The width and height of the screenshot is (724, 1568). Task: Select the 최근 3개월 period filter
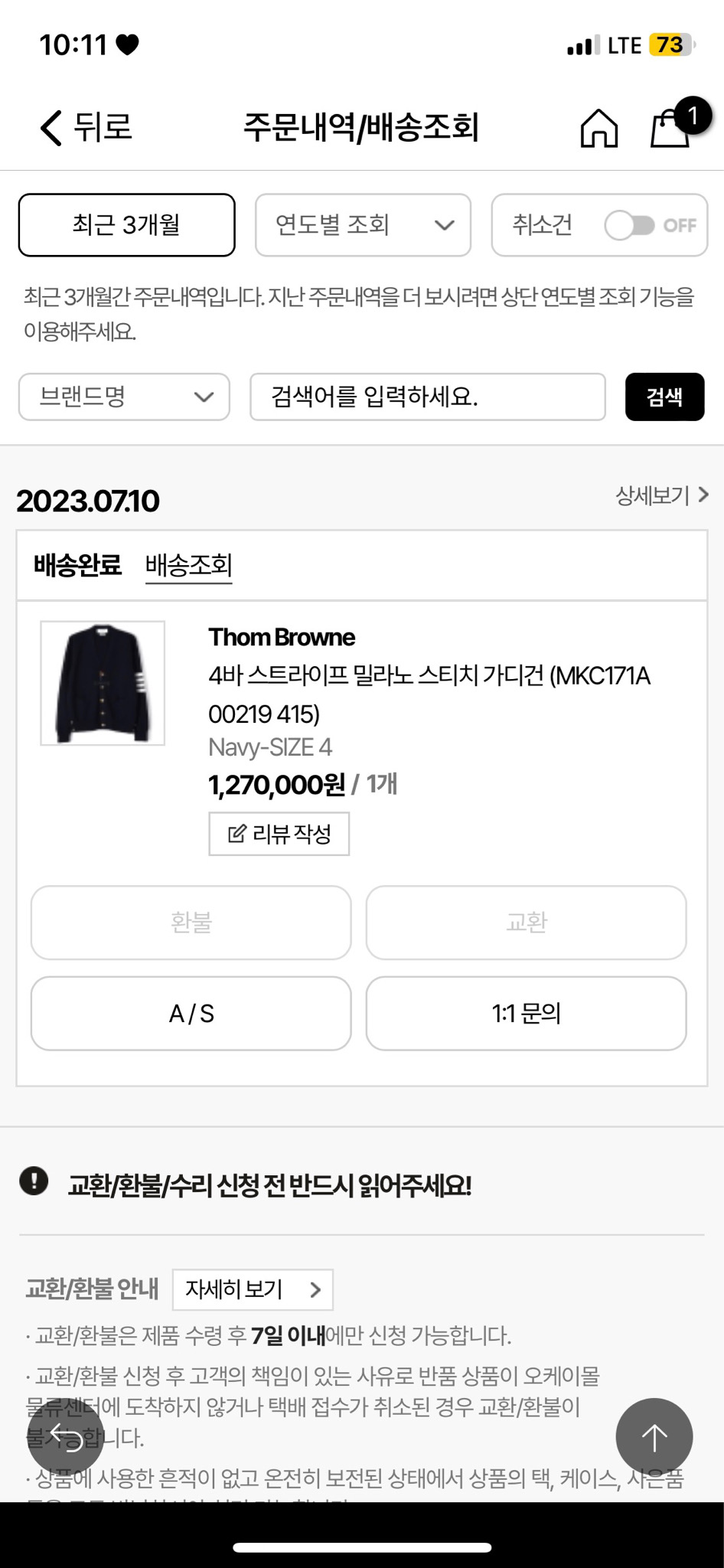pyautogui.click(x=127, y=224)
